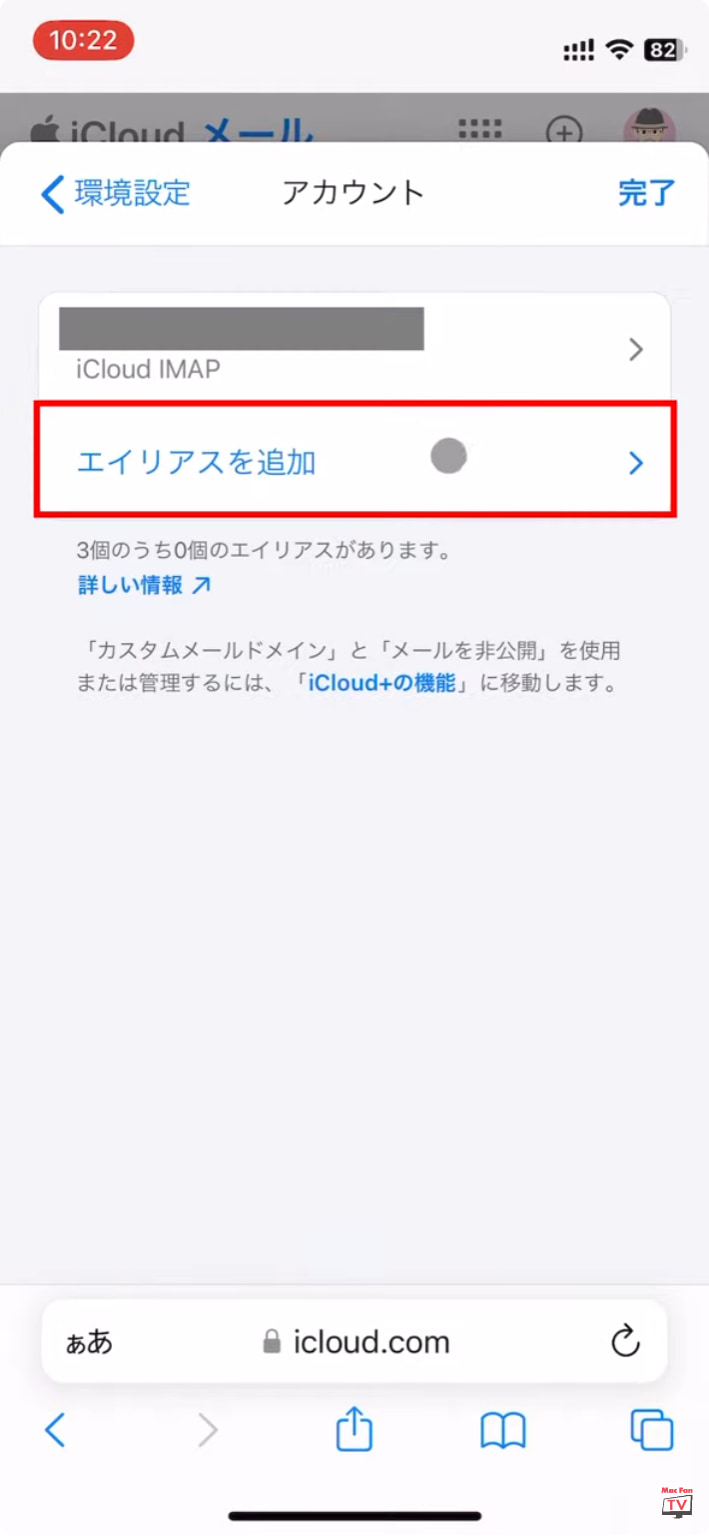
Task: Open Safari bookmarks
Action: coord(503,1432)
